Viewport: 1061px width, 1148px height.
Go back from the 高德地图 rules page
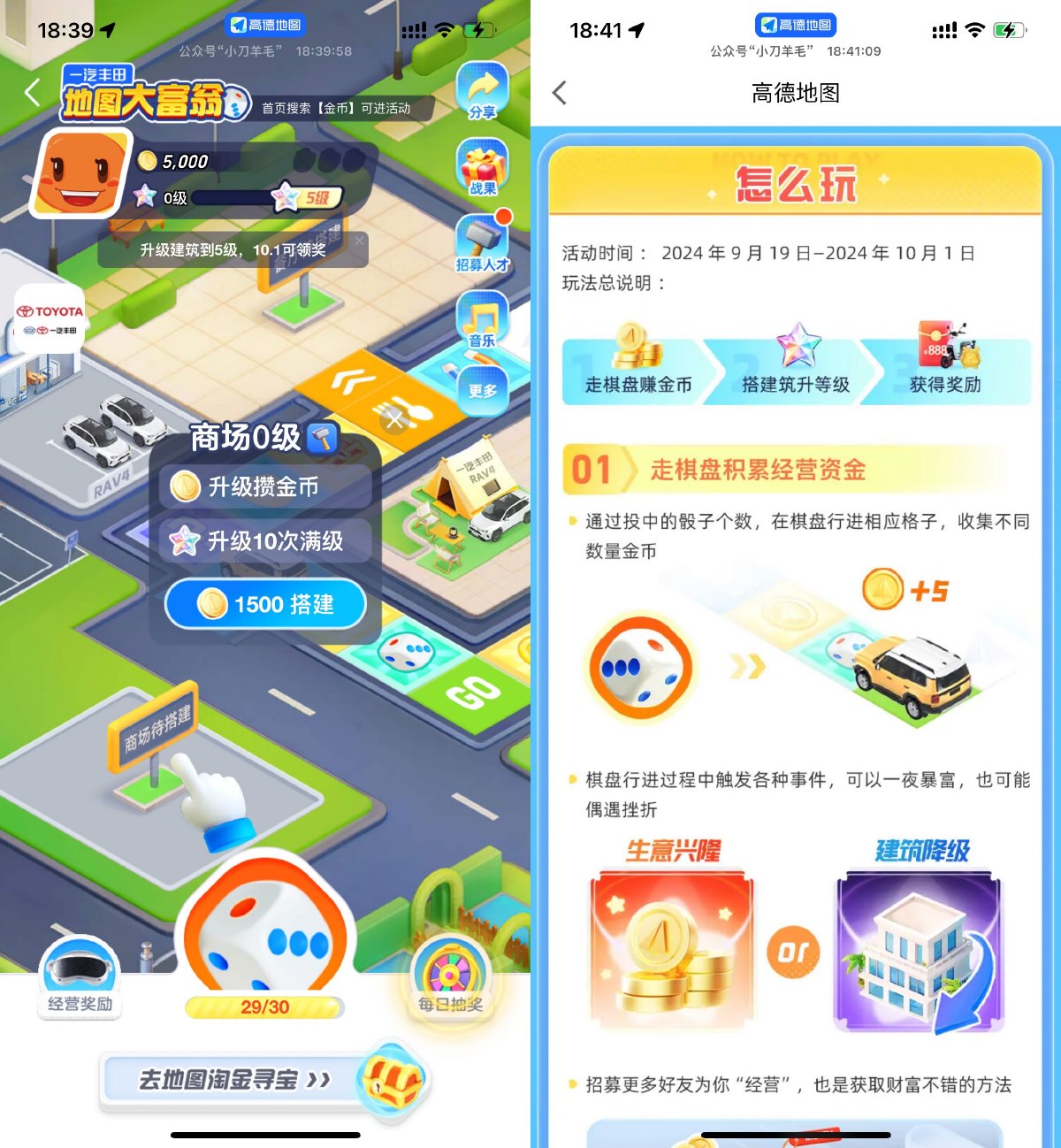click(560, 93)
